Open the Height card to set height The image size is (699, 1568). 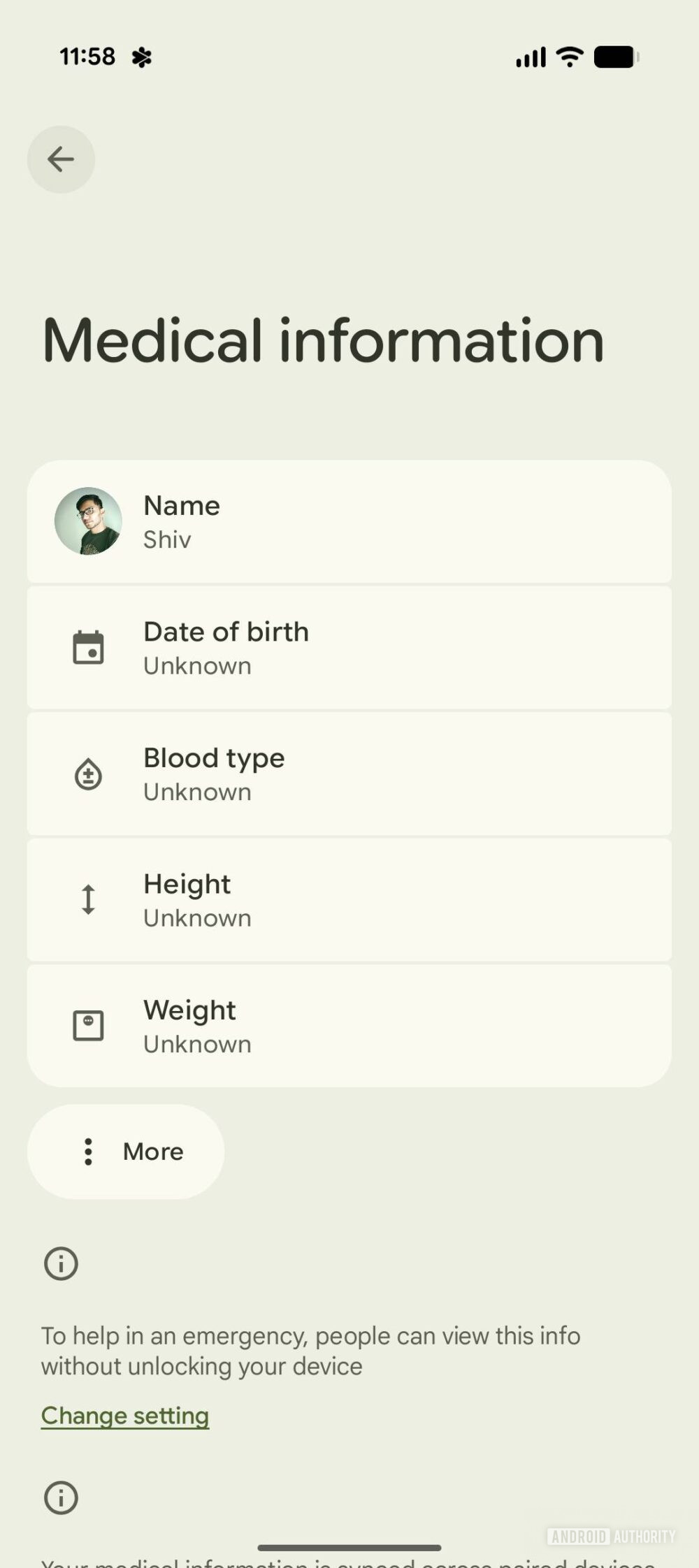click(x=349, y=899)
